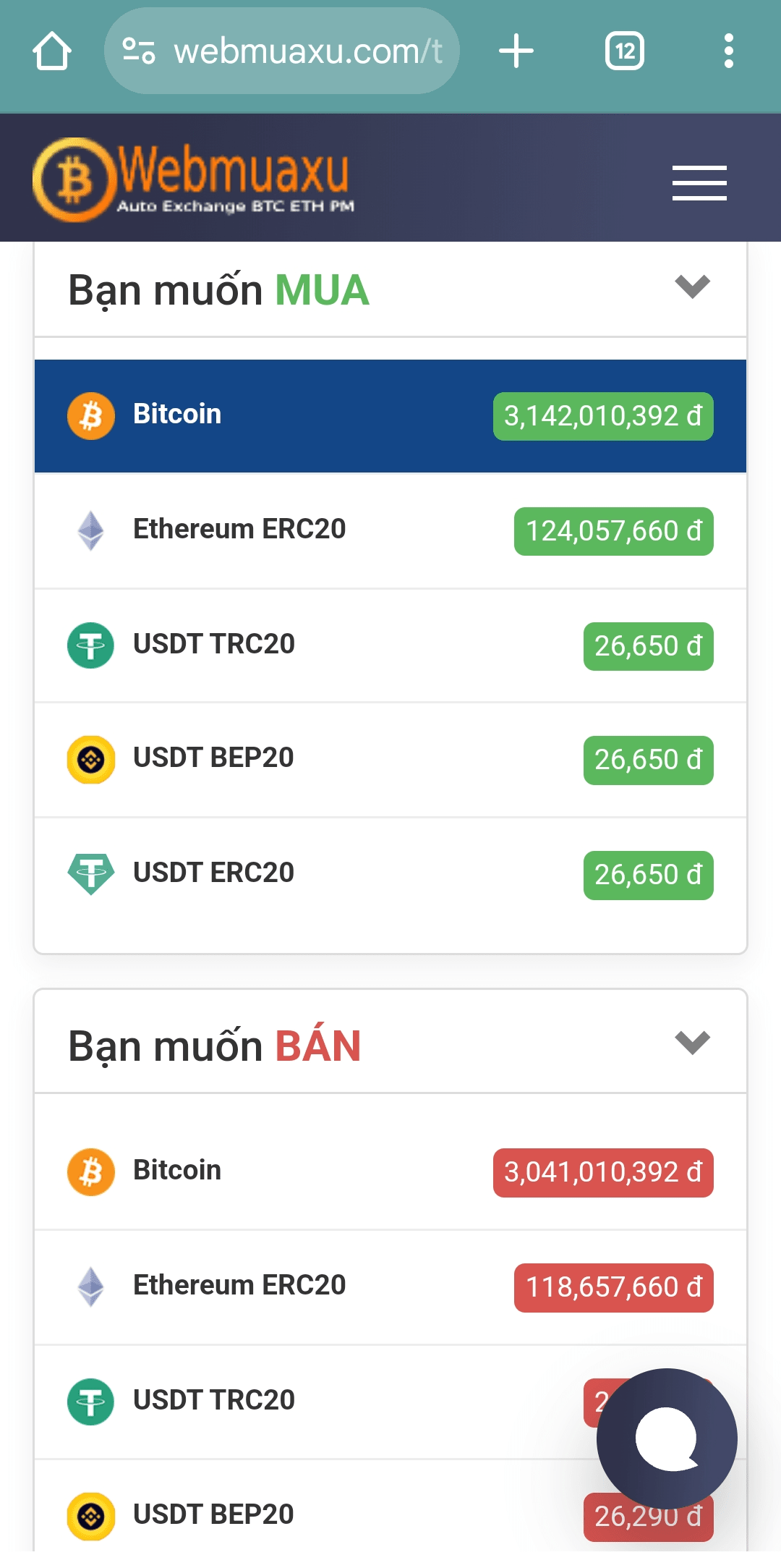
Task: Select Ethereum ERC20 in the MUA list
Action: click(x=390, y=531)
